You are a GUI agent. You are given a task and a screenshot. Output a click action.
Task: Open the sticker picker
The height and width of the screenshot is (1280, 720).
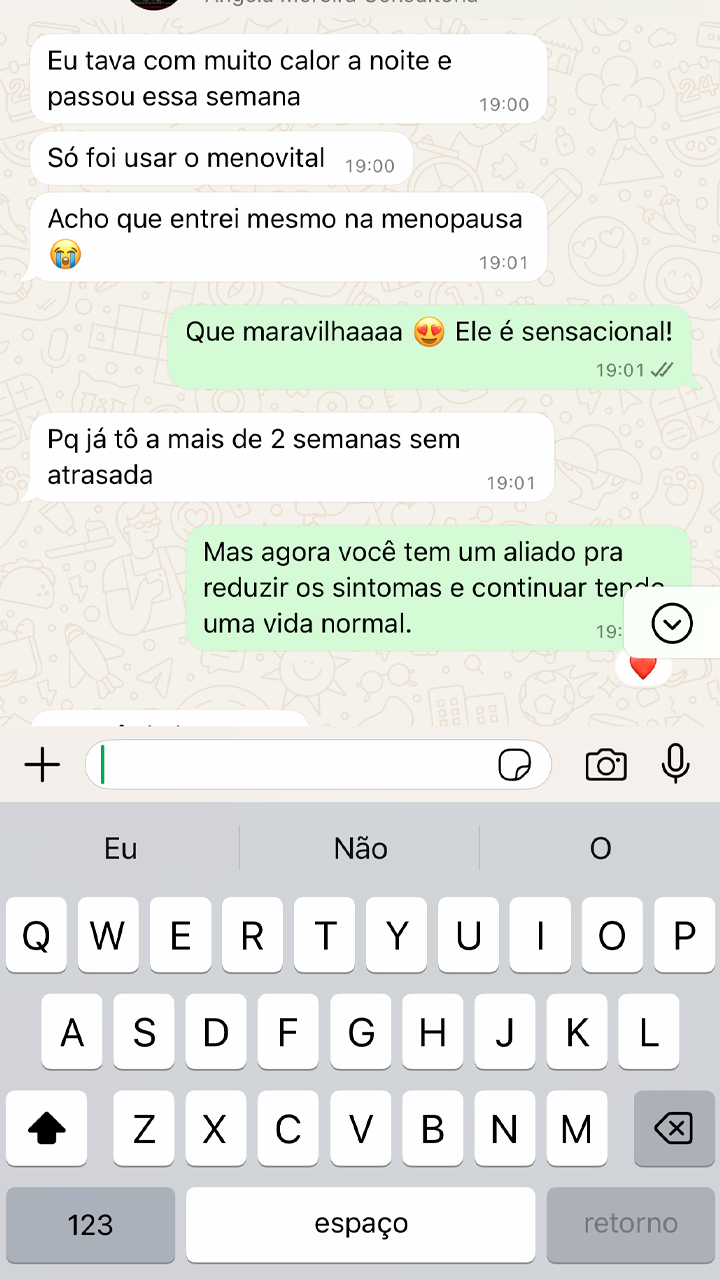515,766
